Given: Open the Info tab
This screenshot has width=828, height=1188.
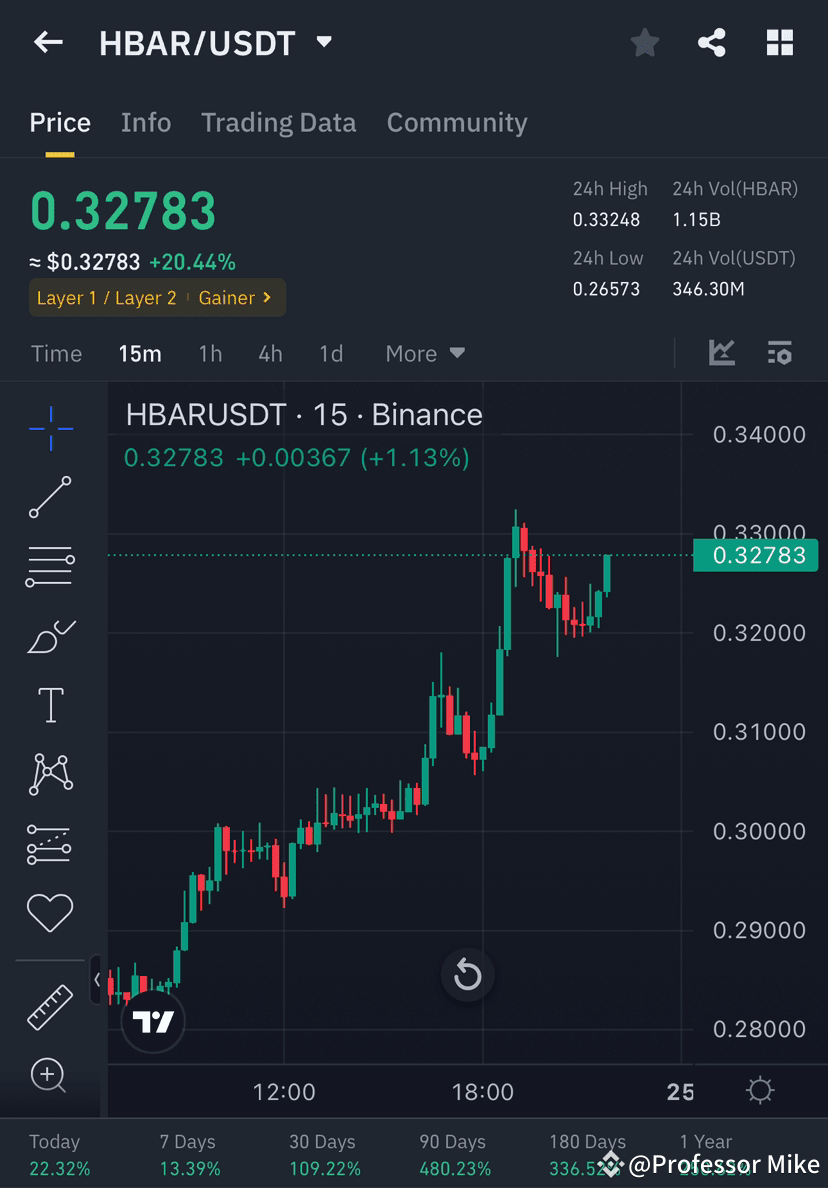Looking at the screenshot, I should point(146,122).
